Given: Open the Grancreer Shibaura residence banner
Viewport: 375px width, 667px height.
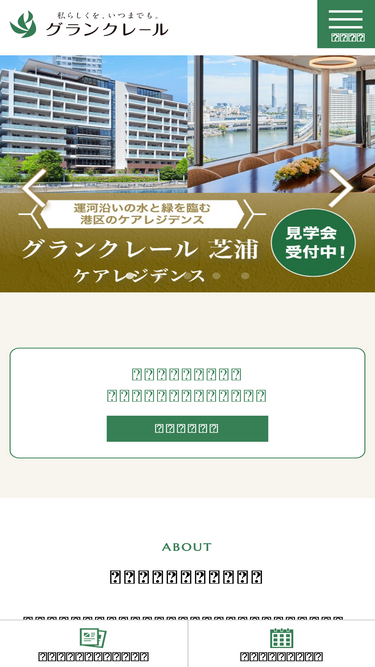Looking at the screenshot, I should [188, 174].
